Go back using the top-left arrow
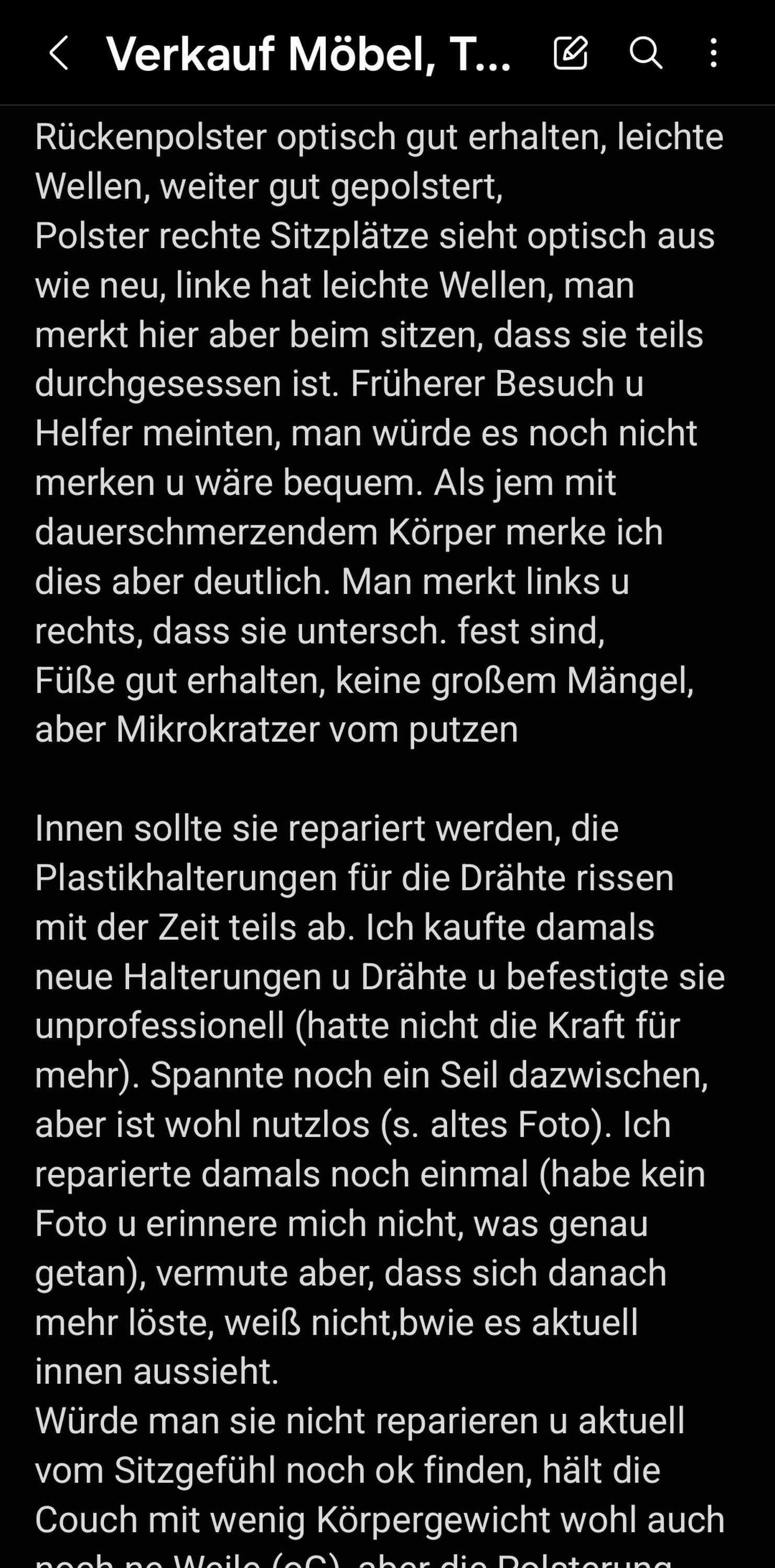 tap(59, 53)
